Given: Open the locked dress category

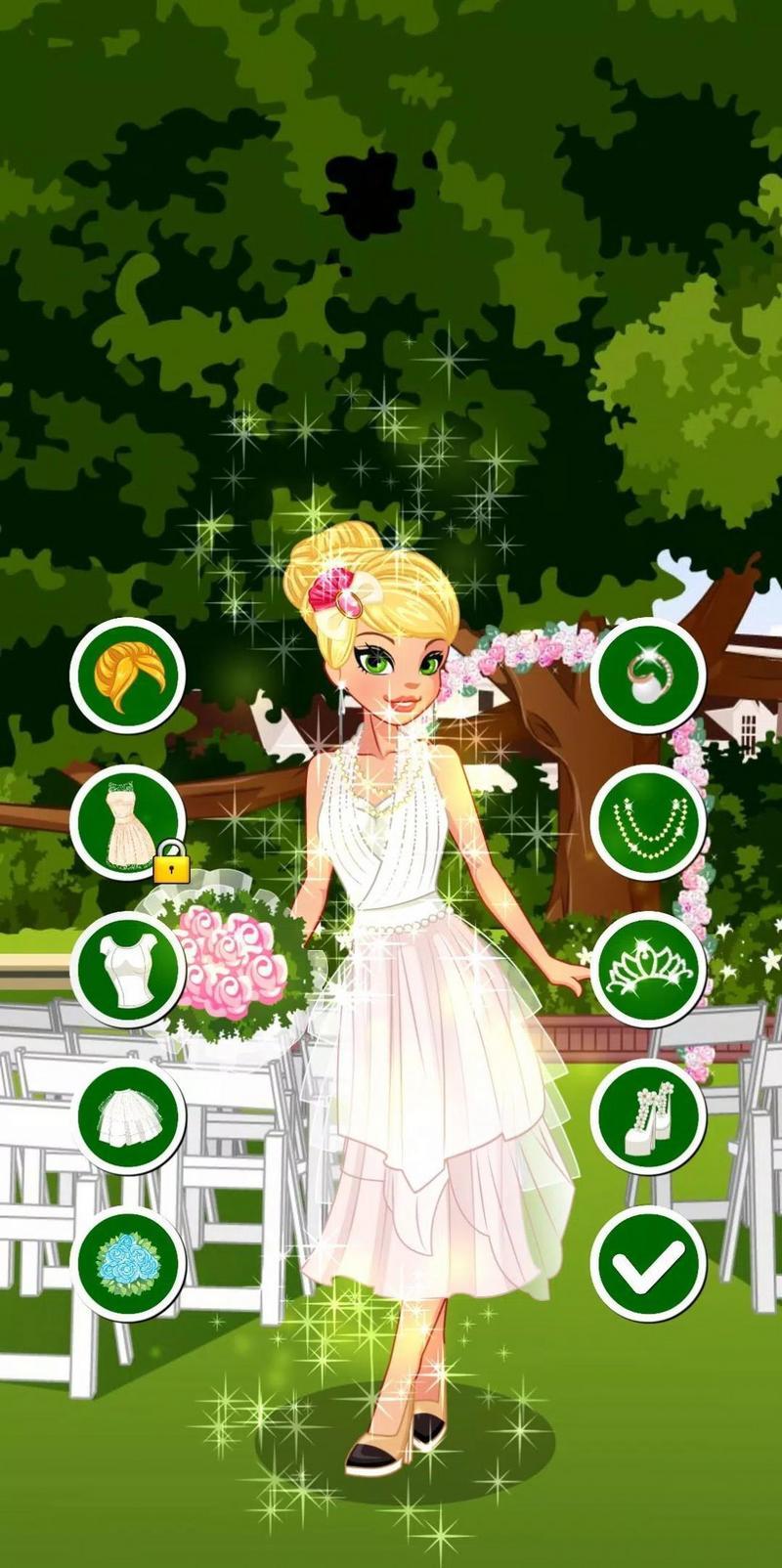Looking at the screenshot, I should click(127, 822).
